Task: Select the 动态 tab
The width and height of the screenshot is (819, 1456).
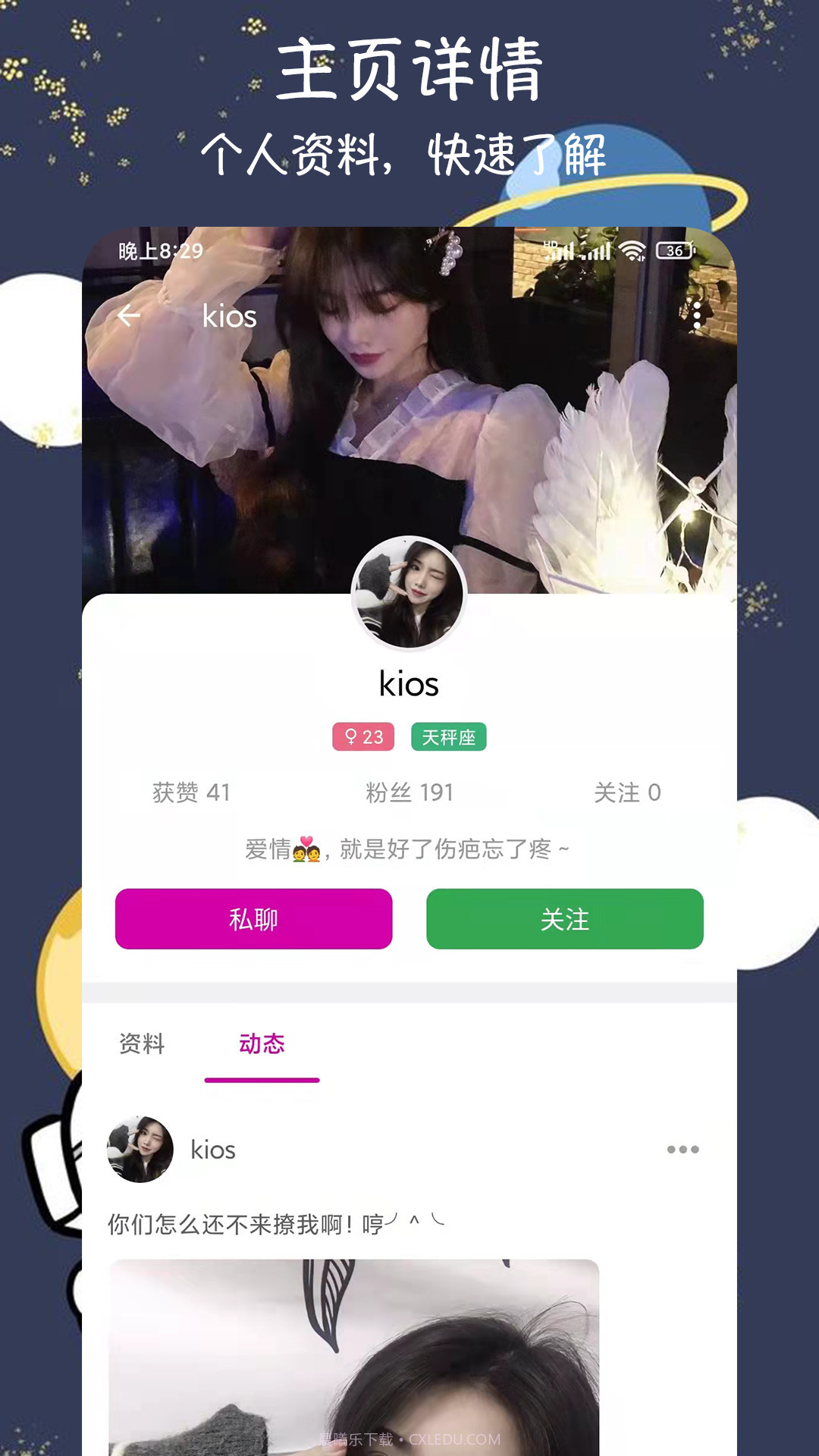Action: pos(260,1044)
